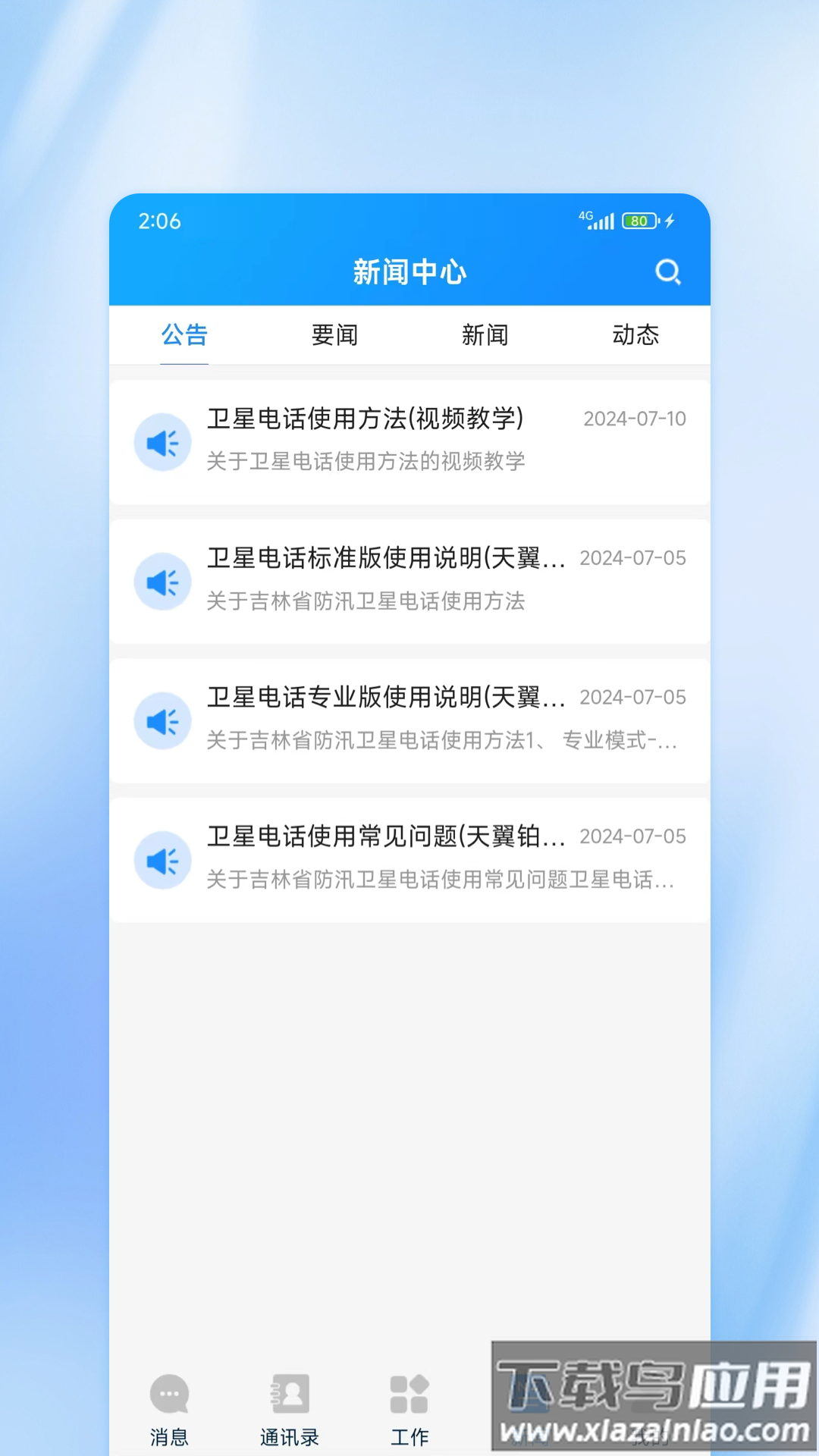Tap speaker icon beside 卫星电话专业版使用说明
This screenshot has width=819, height=1456.
click(162, 721)
